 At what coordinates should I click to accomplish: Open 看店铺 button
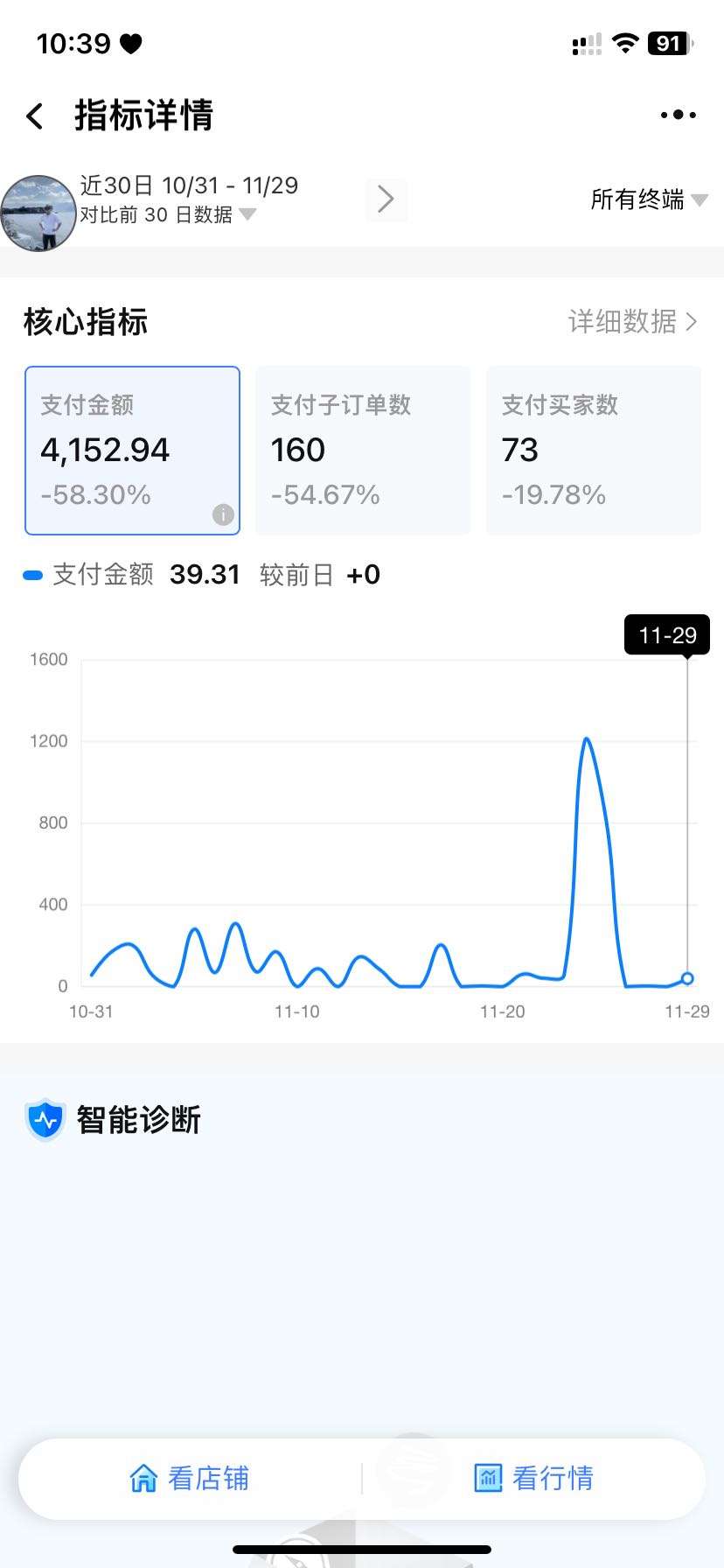pyautogui.click(x=190, y=1478)
